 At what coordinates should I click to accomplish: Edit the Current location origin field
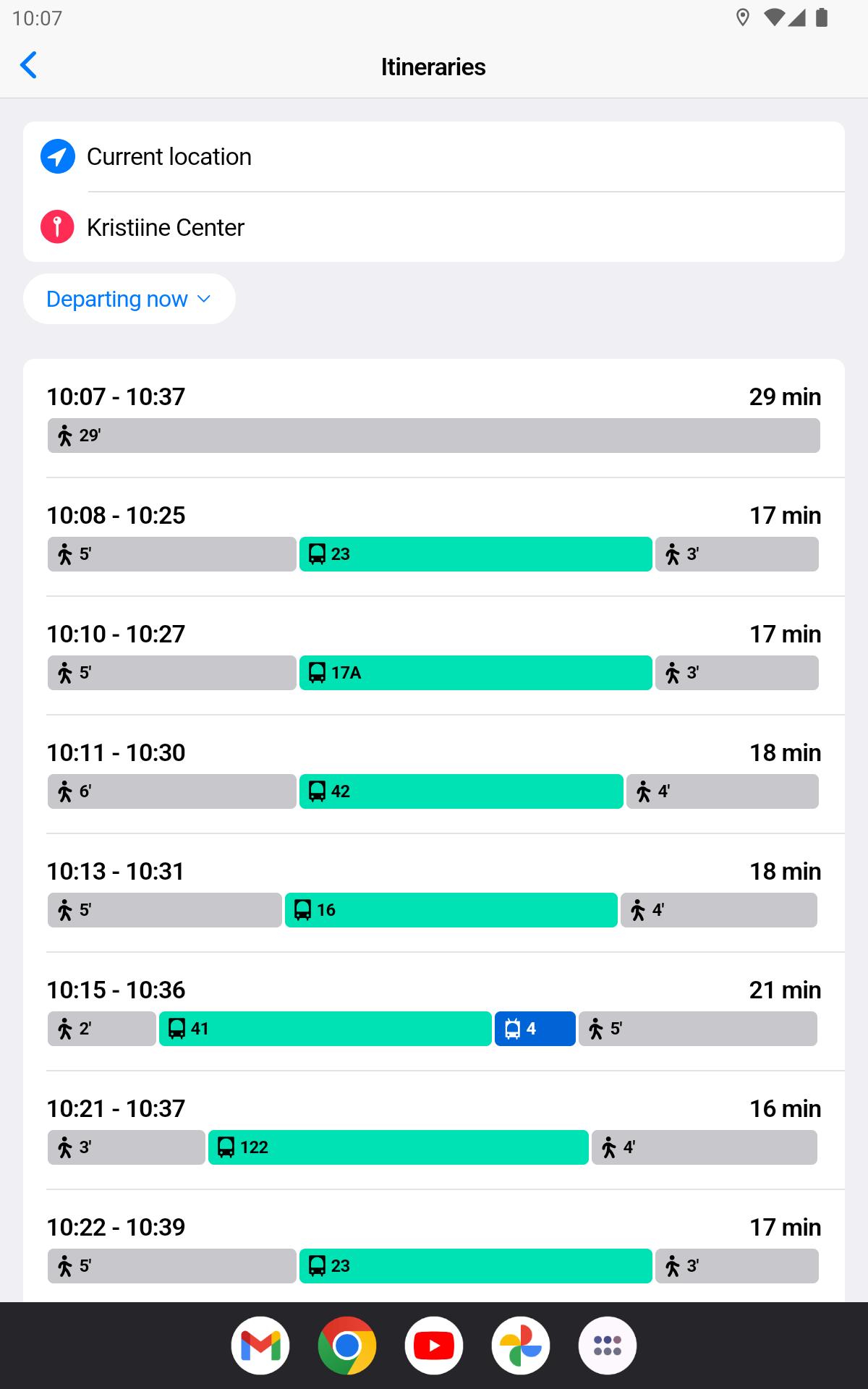coord(434,156)
